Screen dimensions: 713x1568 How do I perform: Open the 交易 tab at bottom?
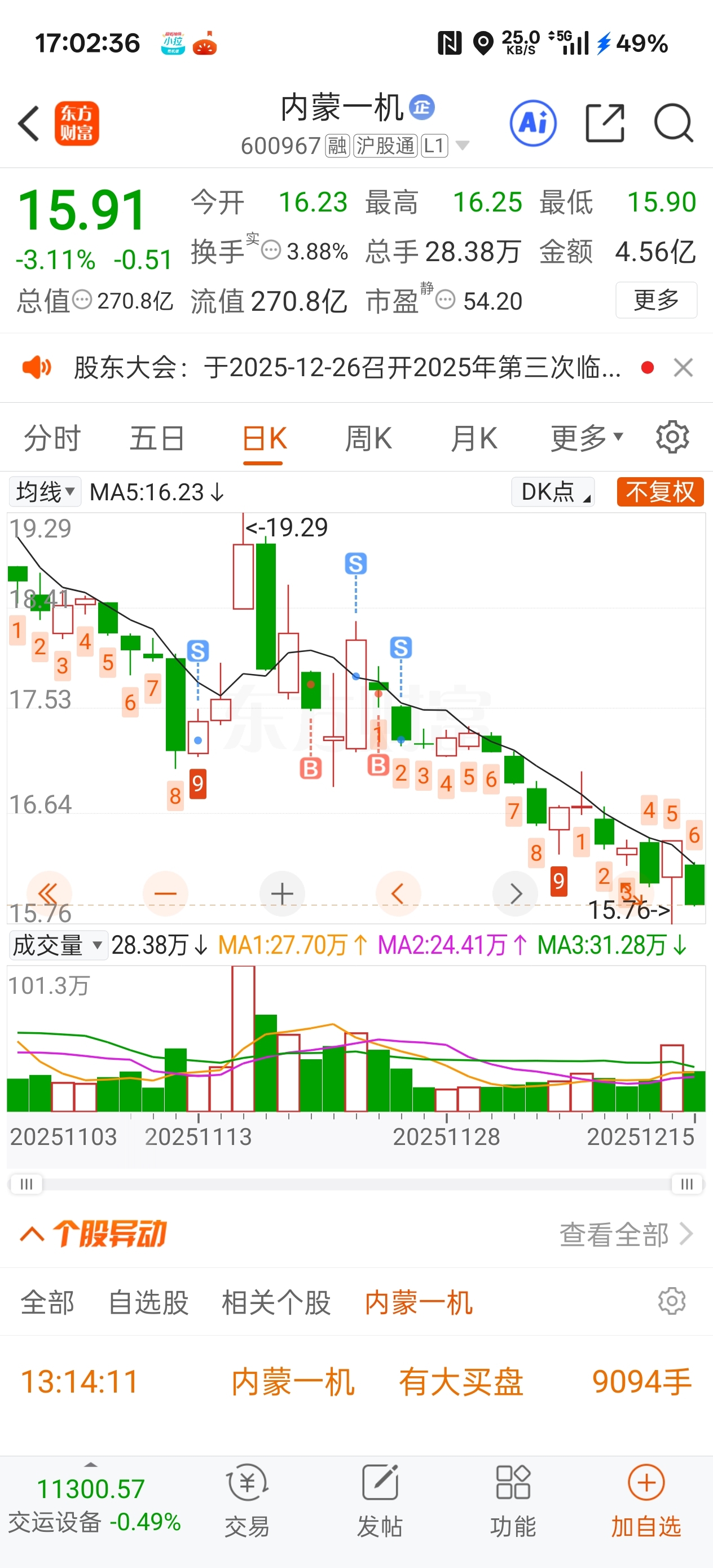247,1500
